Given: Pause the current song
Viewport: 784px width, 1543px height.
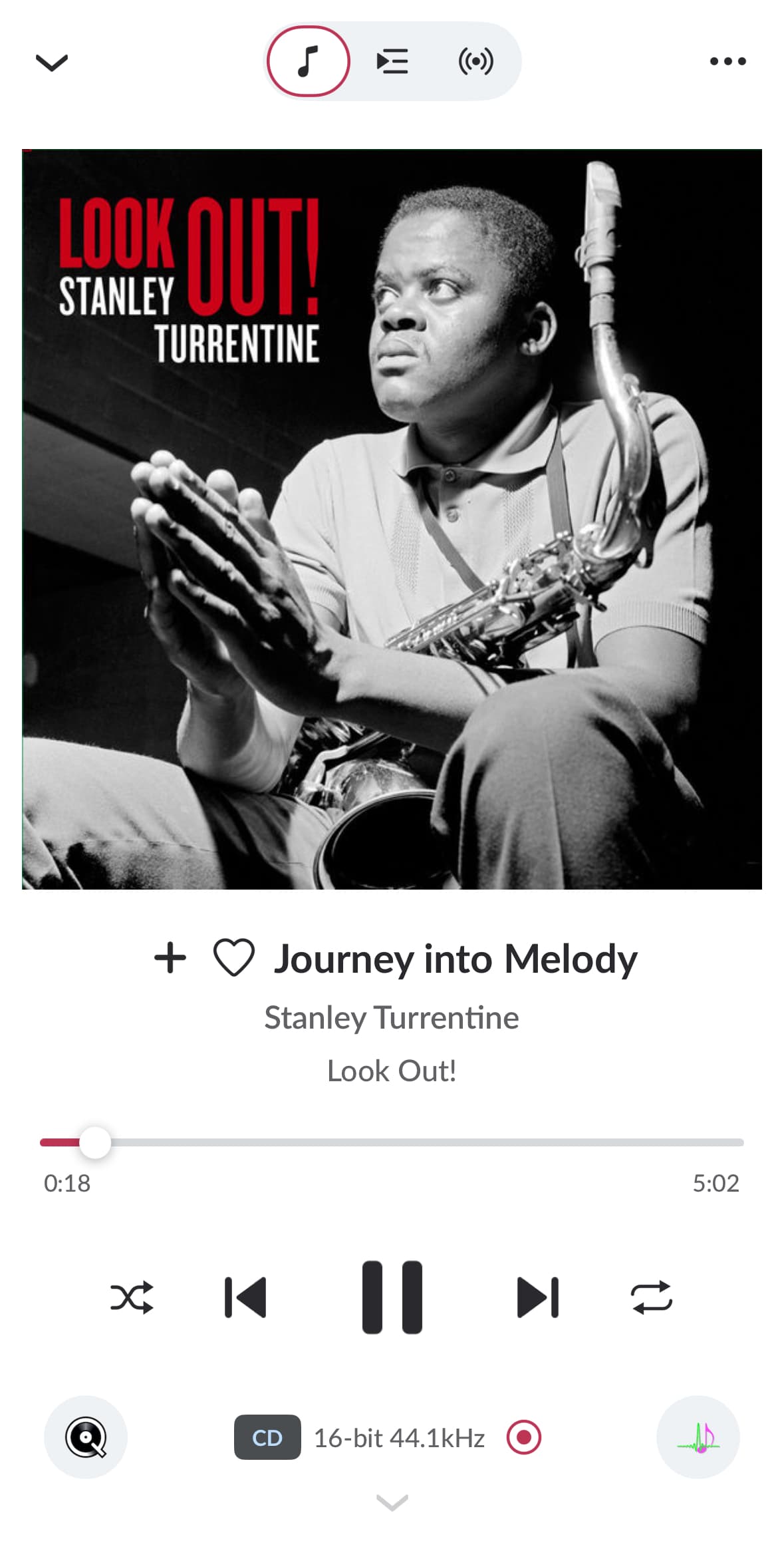Looking at the screenshot, I should (x=392, y=1297).
